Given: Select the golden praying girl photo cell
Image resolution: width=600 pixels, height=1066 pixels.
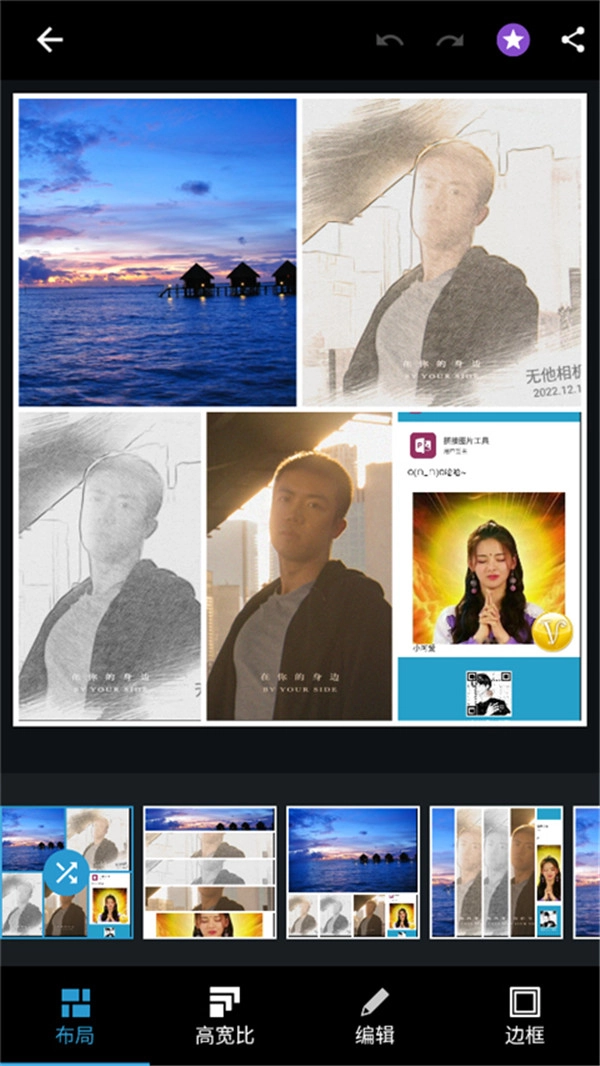Looking at the screenshot, I should click(489, 566).
